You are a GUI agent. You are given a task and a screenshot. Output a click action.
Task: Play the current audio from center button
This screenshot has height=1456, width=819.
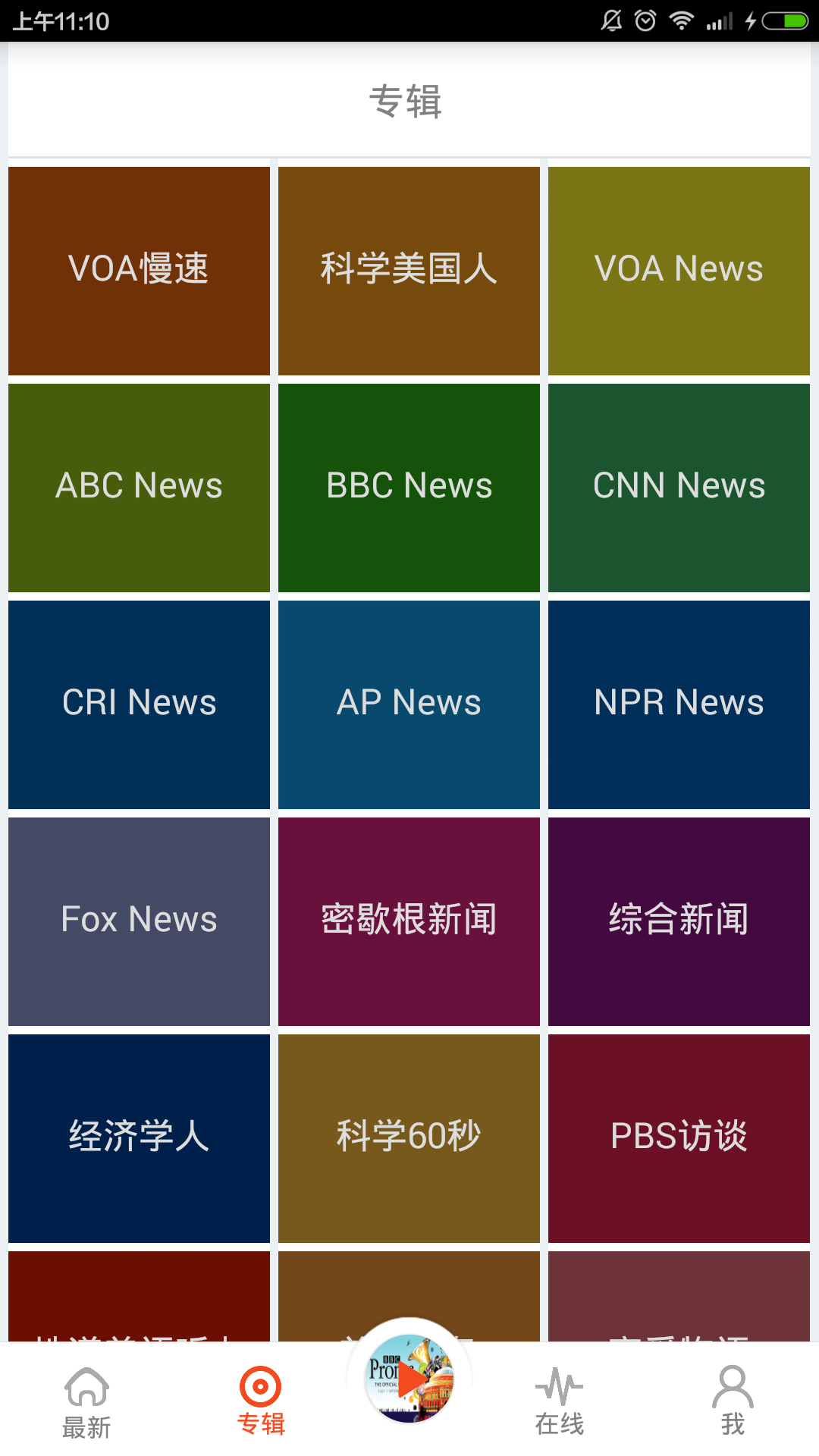[x=409, y=1379]
